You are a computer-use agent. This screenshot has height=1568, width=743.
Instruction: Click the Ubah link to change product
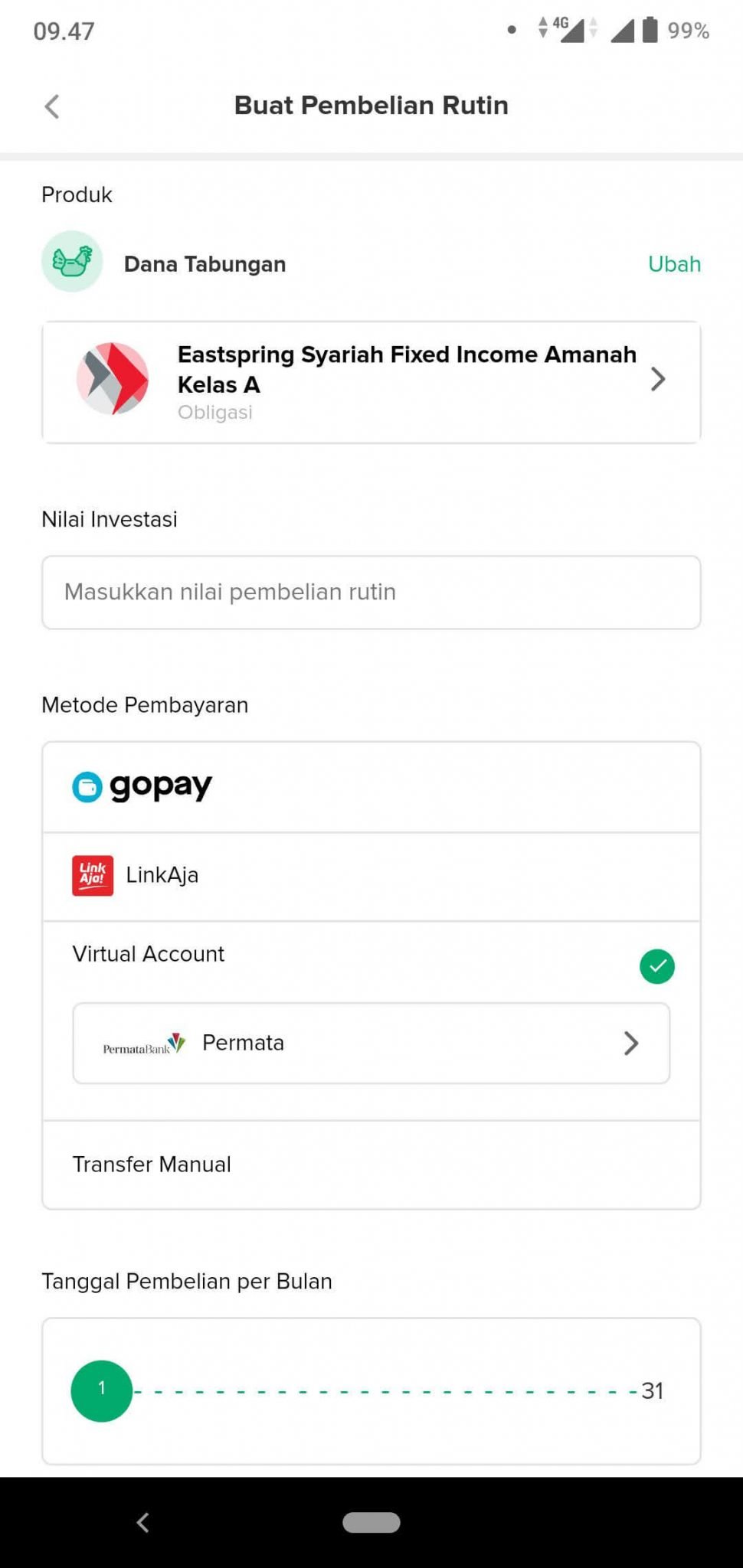(x=674, y=263)
